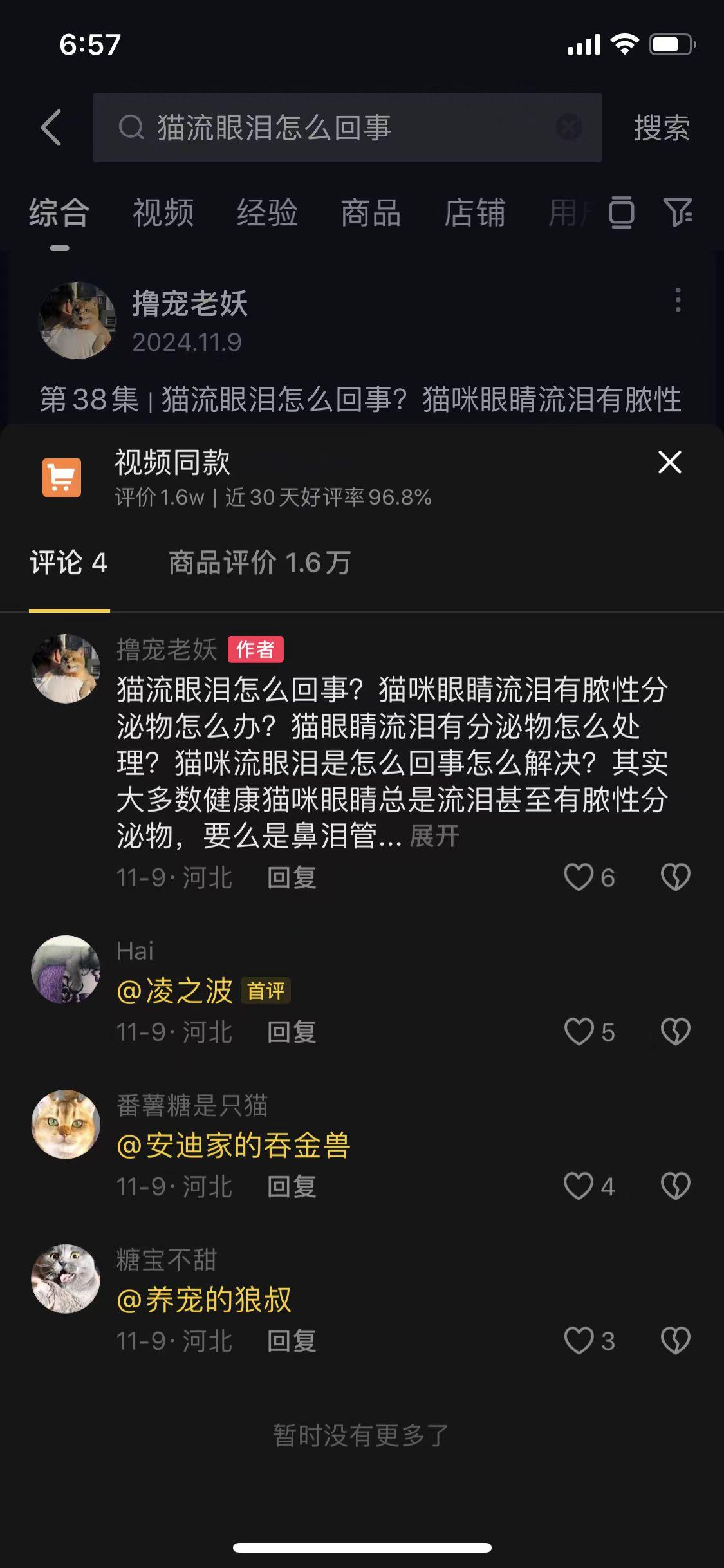Screen dimensions: 724x1568
Task: Open the mentioned user @凌之波
Action: [174, 991]
